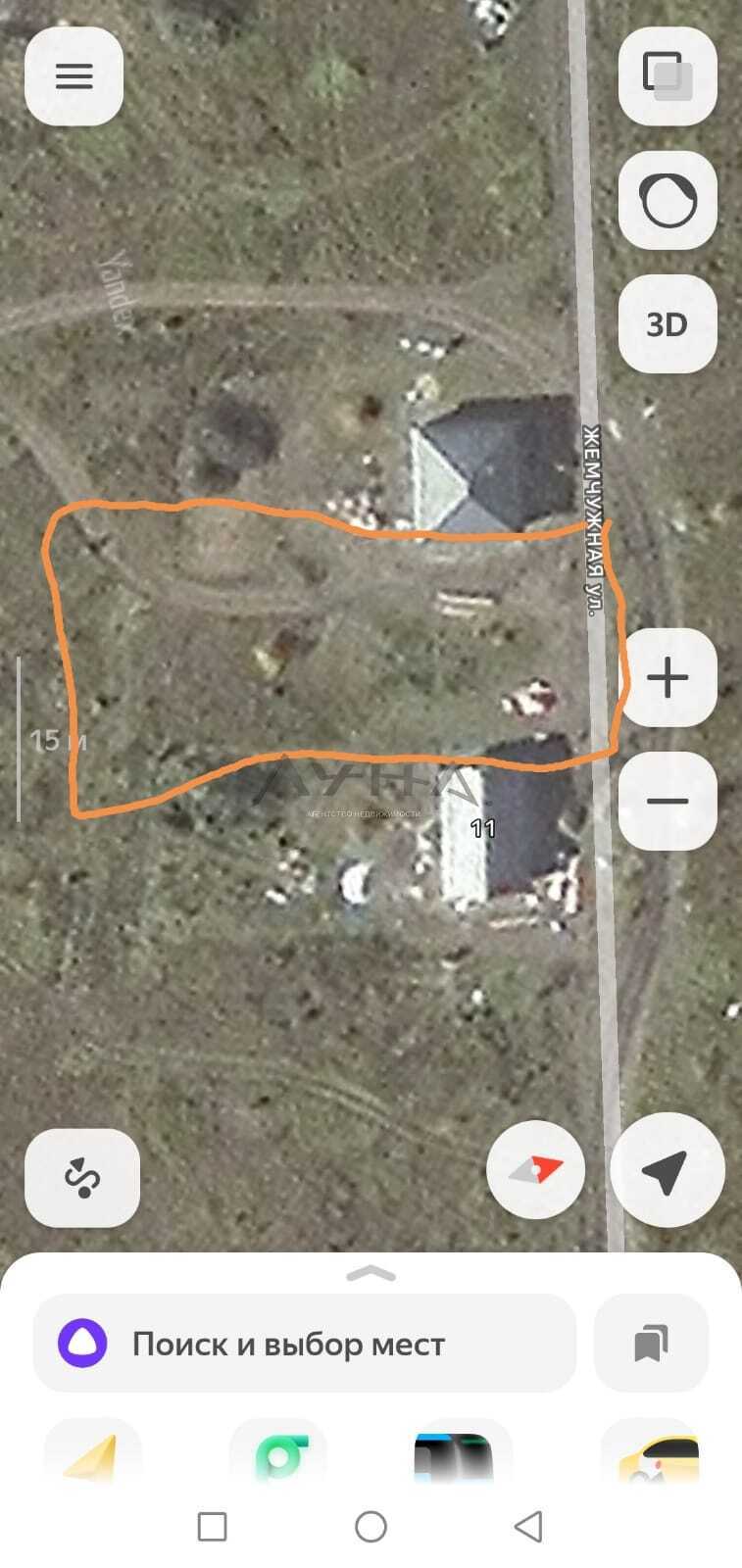Open the public transport shortcut
Image resolution: width=742 pixels, height=1568 pixels.
tap(464, 1452)
